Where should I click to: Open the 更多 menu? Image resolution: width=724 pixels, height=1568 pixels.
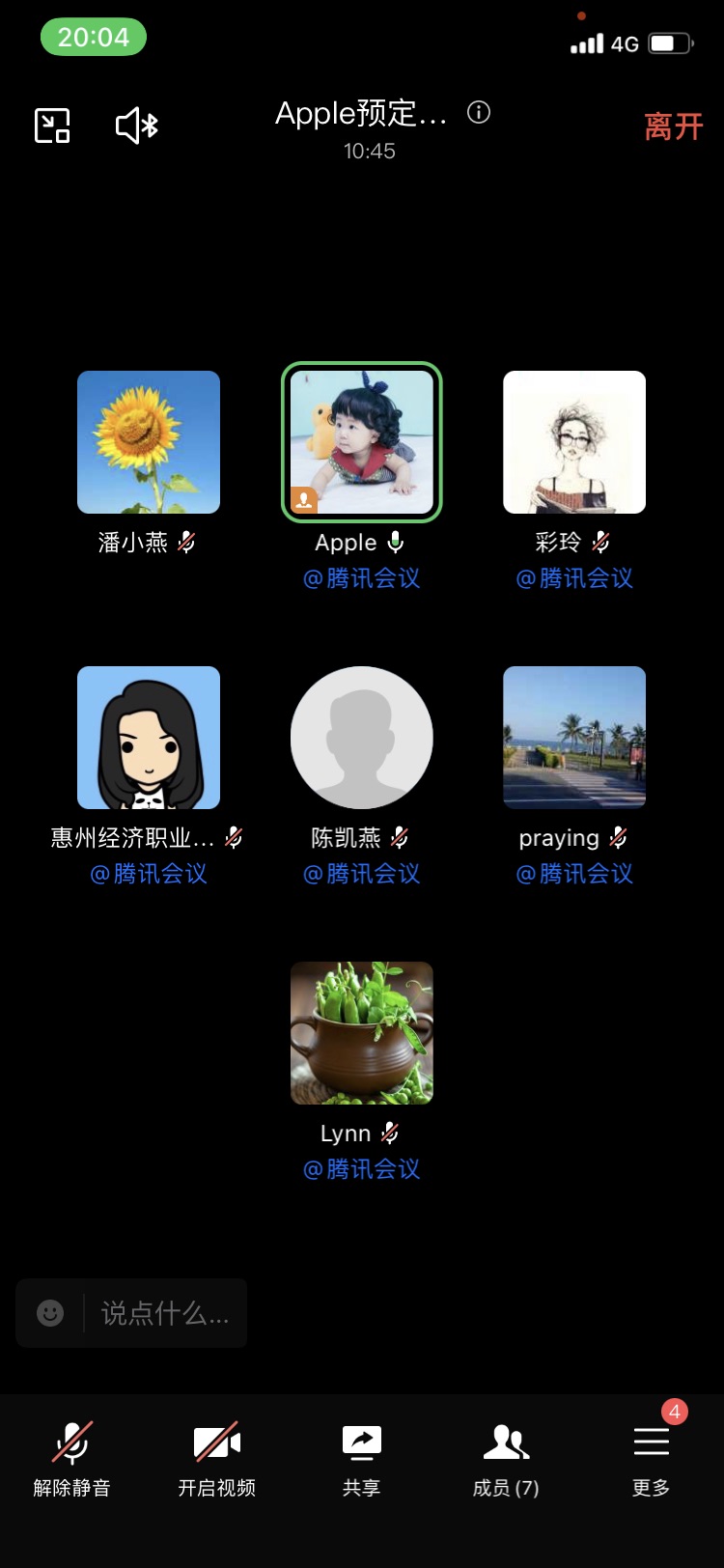652,1459
